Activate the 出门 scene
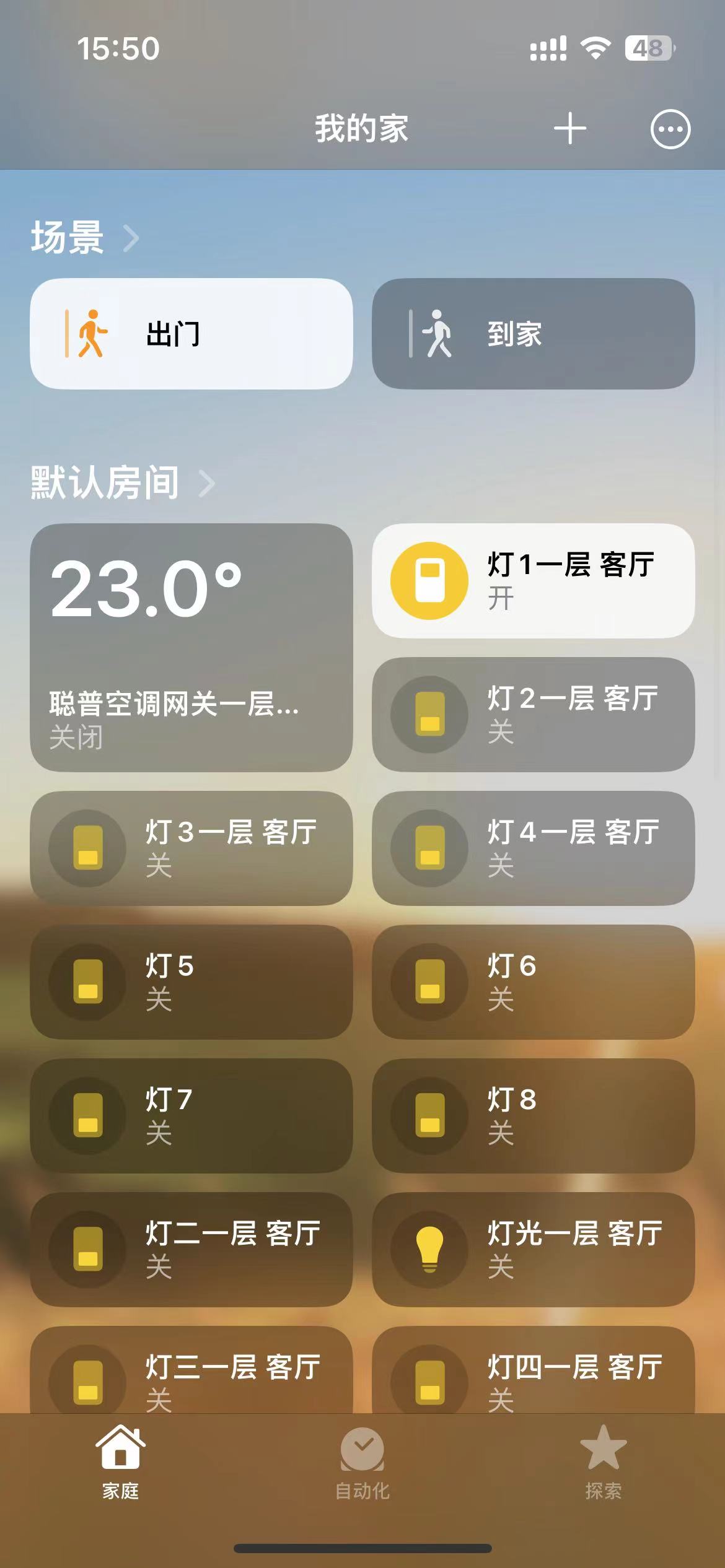 point(191,334)
